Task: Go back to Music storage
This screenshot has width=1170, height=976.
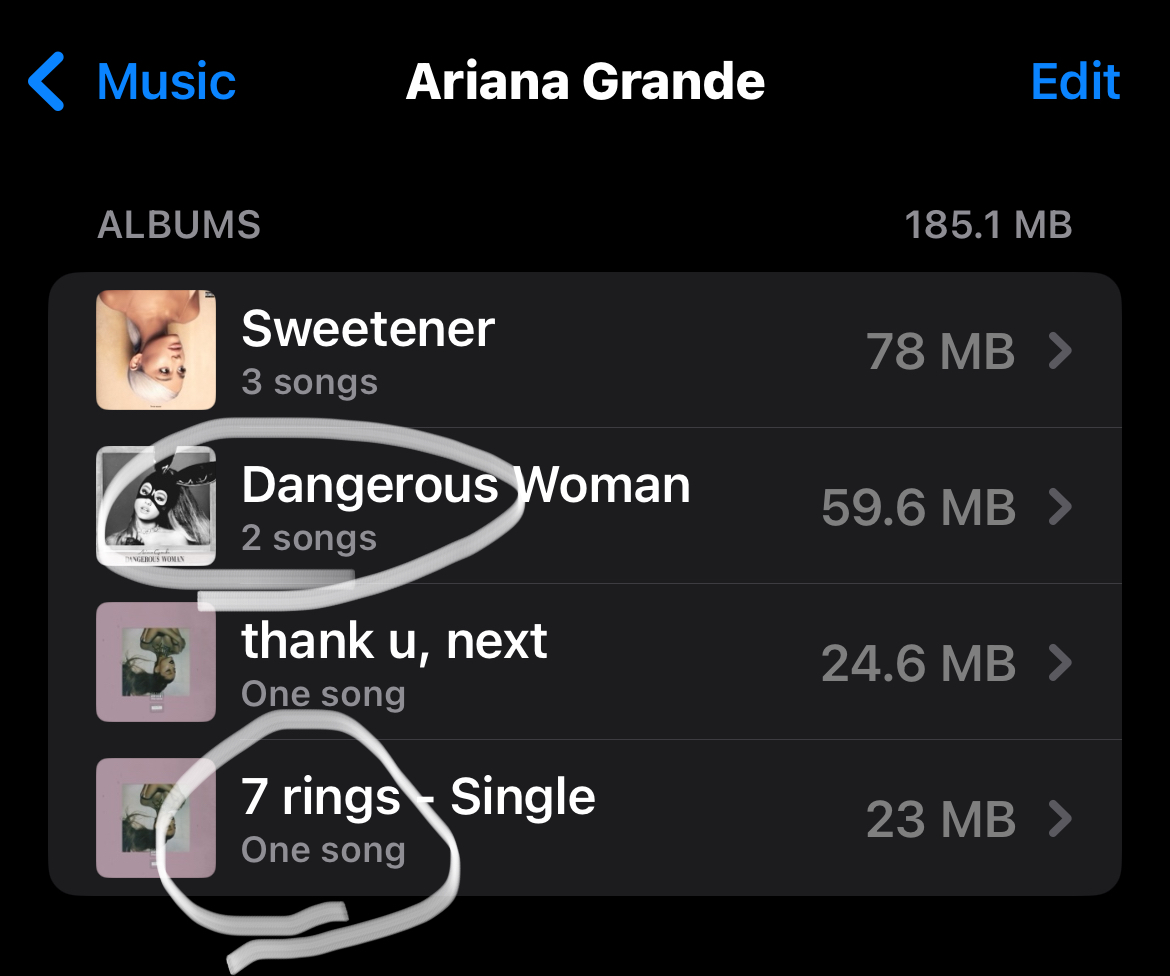Action: point(133,82)
